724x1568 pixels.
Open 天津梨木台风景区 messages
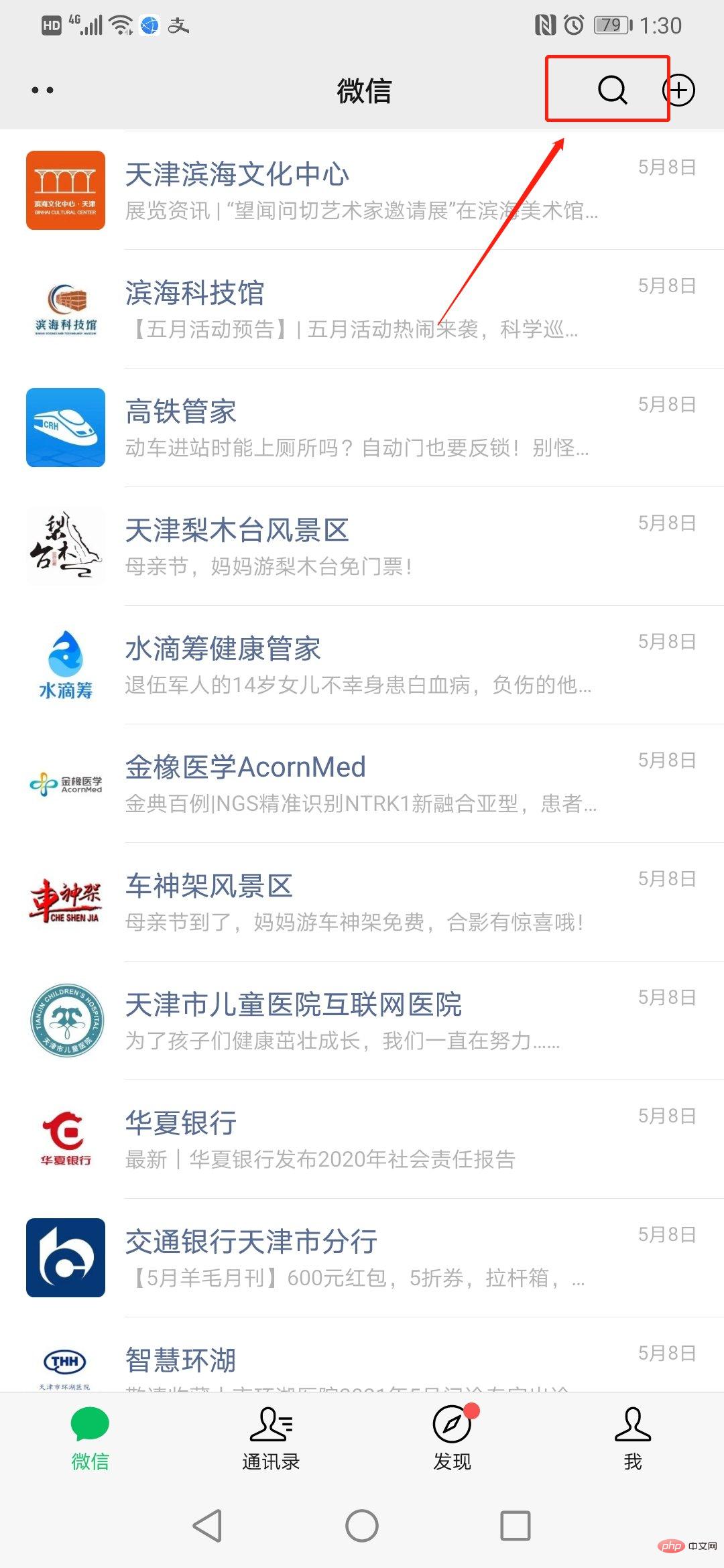point(362,546)
